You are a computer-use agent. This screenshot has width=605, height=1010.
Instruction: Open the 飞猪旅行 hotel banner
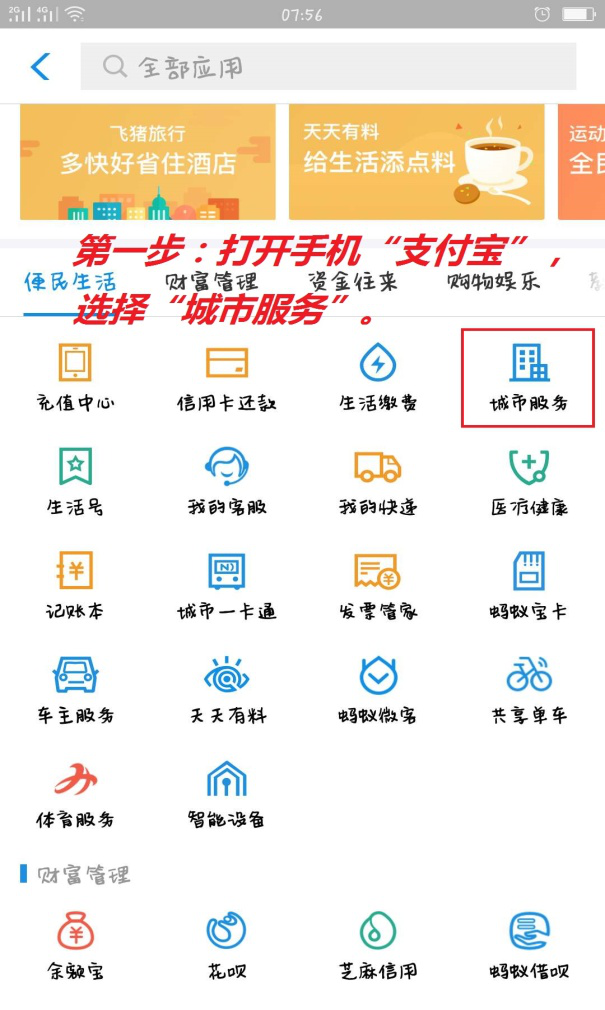(x=148, y=162)
